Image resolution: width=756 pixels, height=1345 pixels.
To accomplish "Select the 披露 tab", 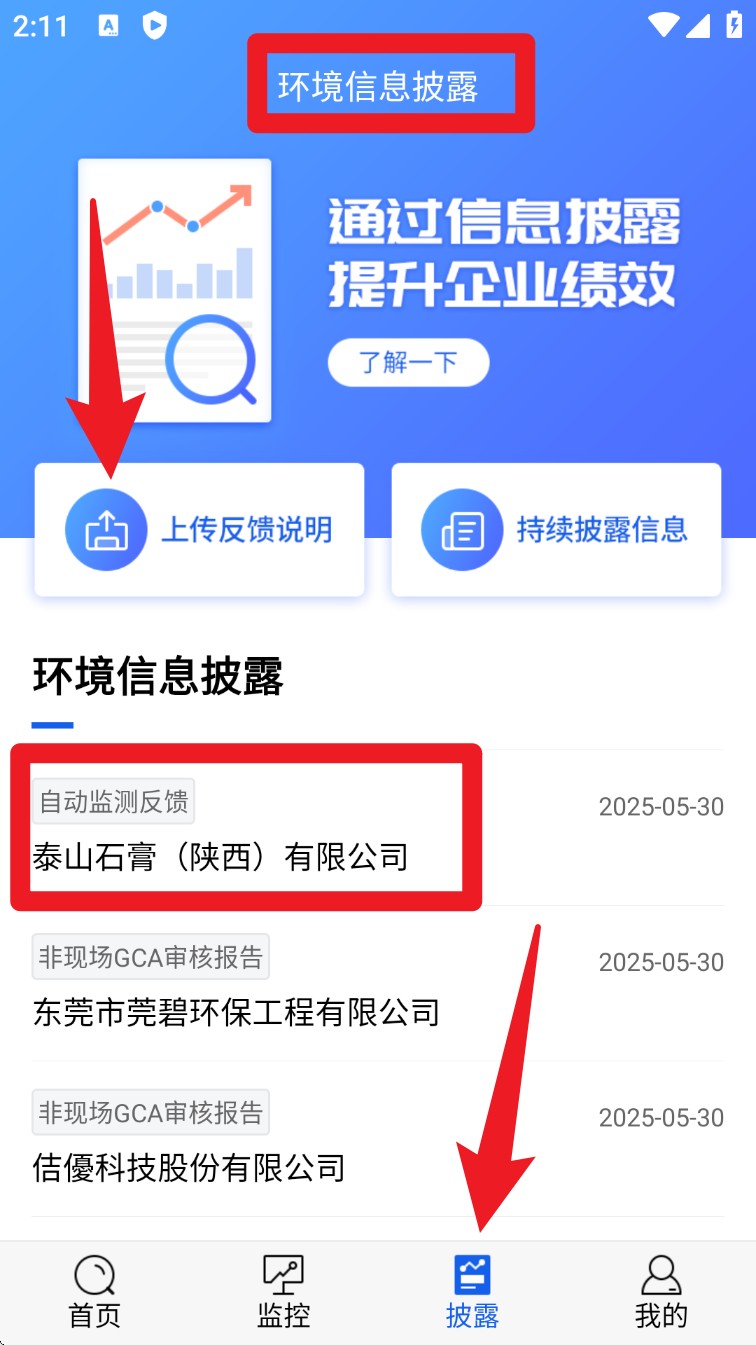I will click(472, 1293).
